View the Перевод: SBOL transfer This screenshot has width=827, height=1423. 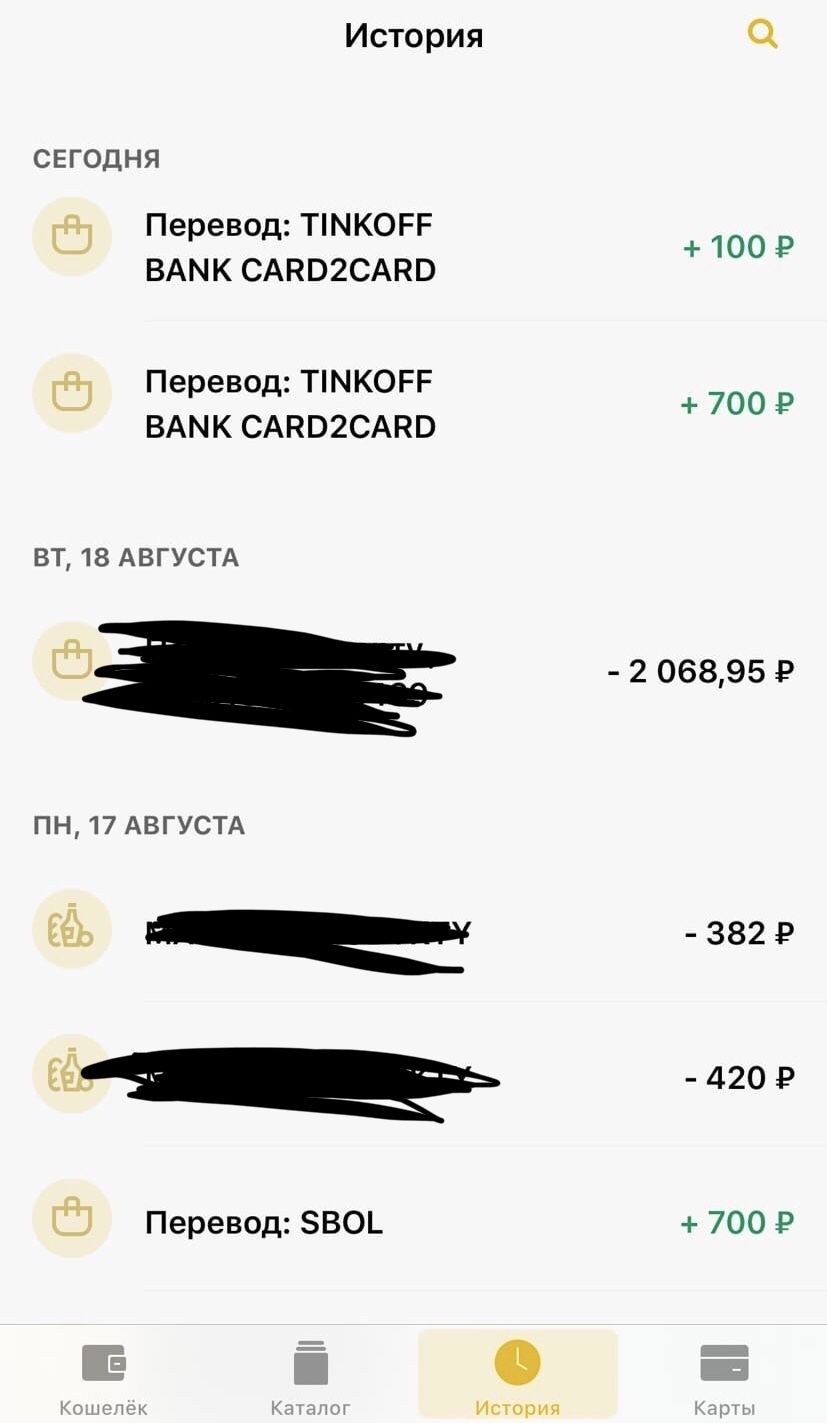tap(413, 1222)
